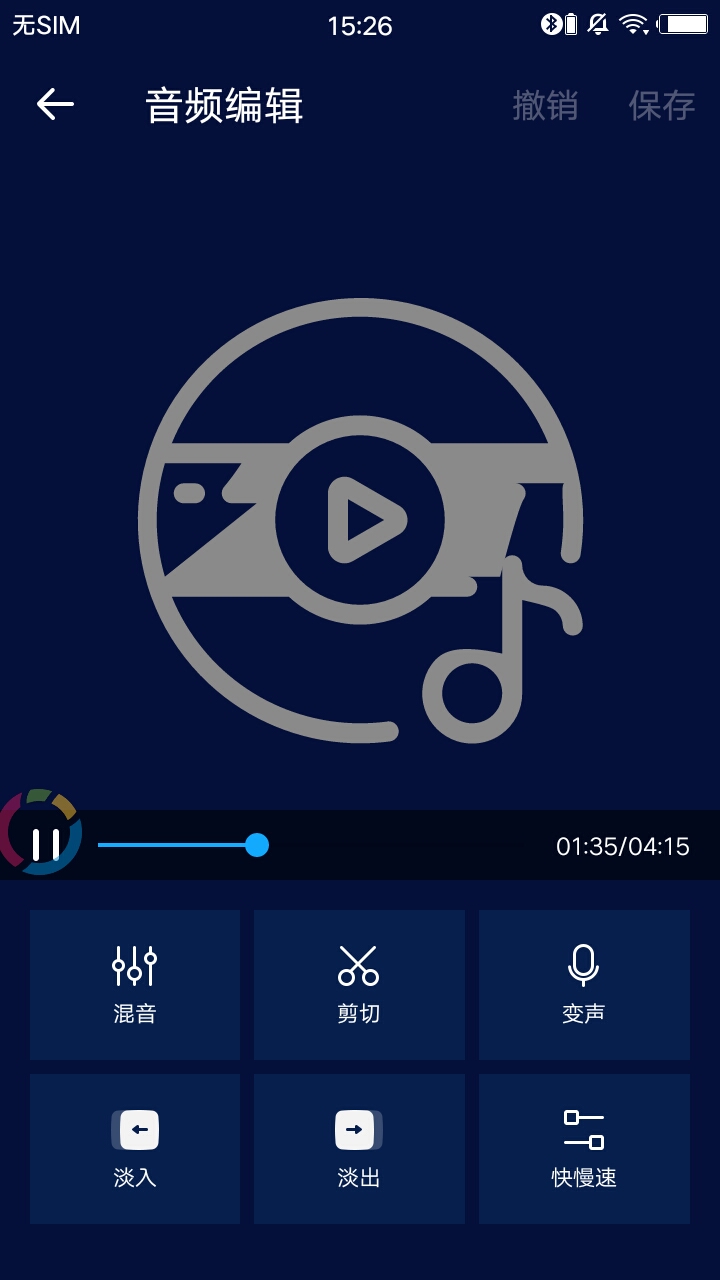Screen dimensions: 720x1280
Task: Tap the 无SIM indicator in status bar
Action: (x=44, y=25)
